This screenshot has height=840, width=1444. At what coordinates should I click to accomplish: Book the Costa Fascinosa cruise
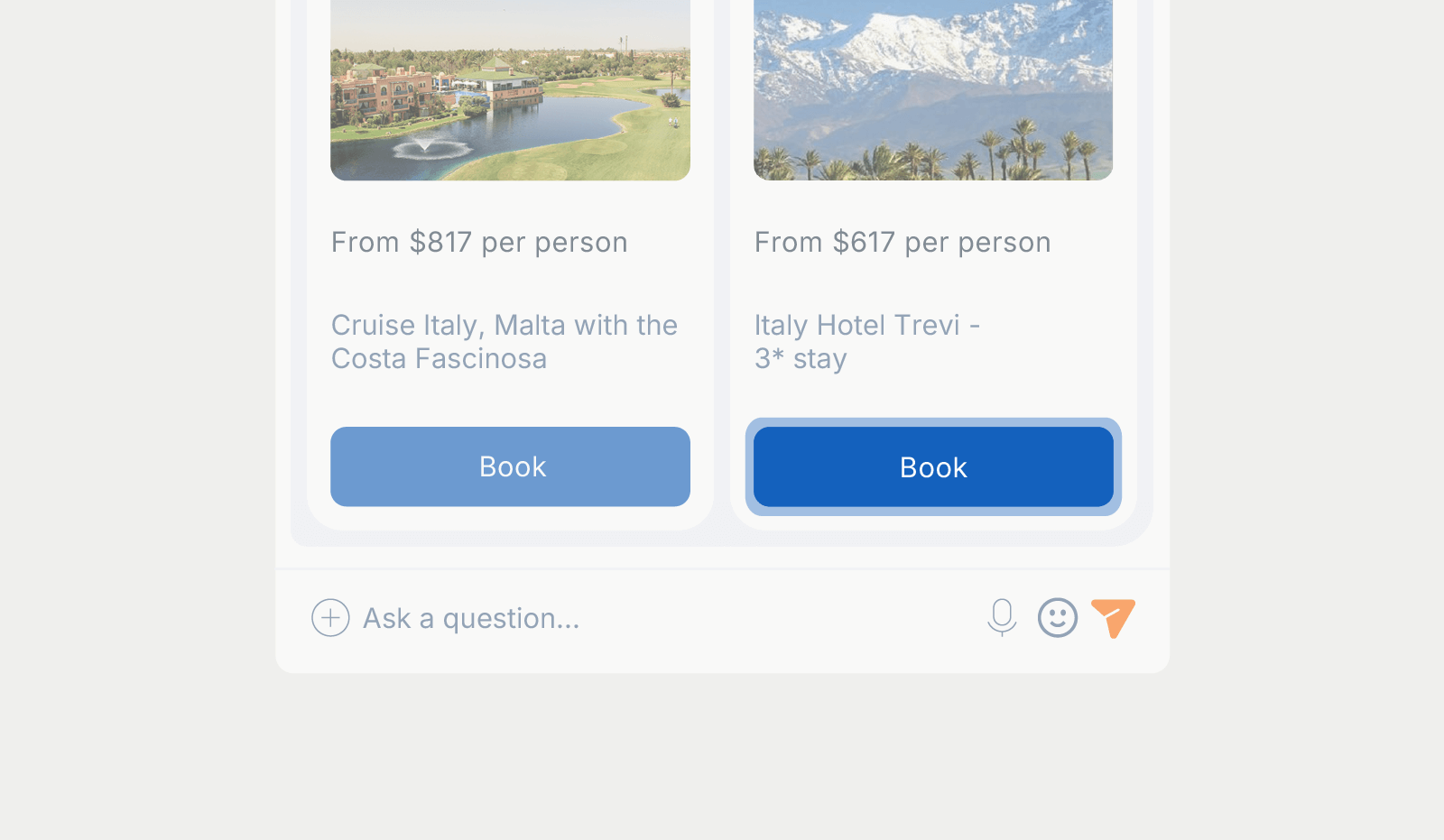tap(510, 466)
